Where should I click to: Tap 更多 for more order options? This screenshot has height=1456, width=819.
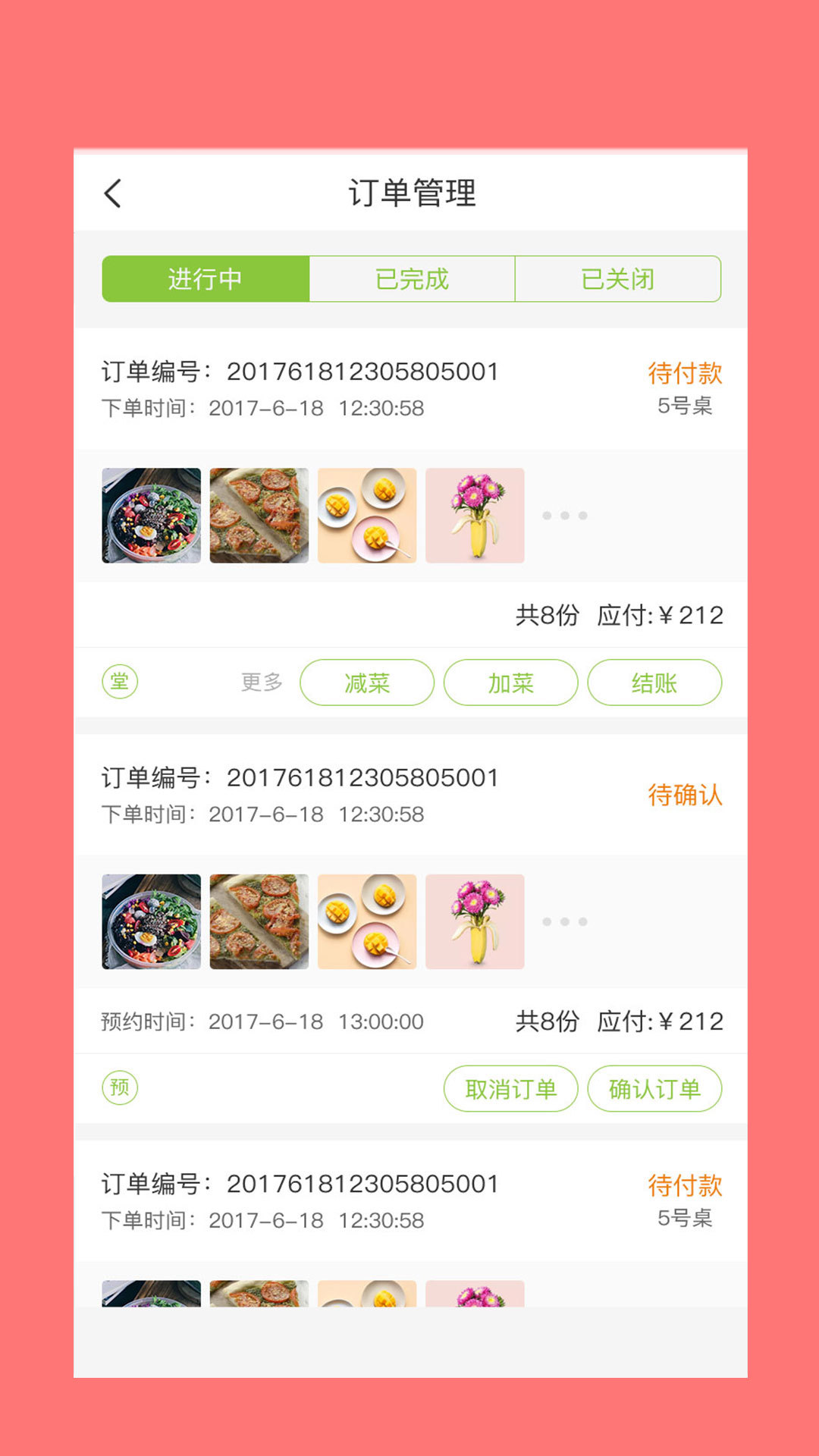262,682
